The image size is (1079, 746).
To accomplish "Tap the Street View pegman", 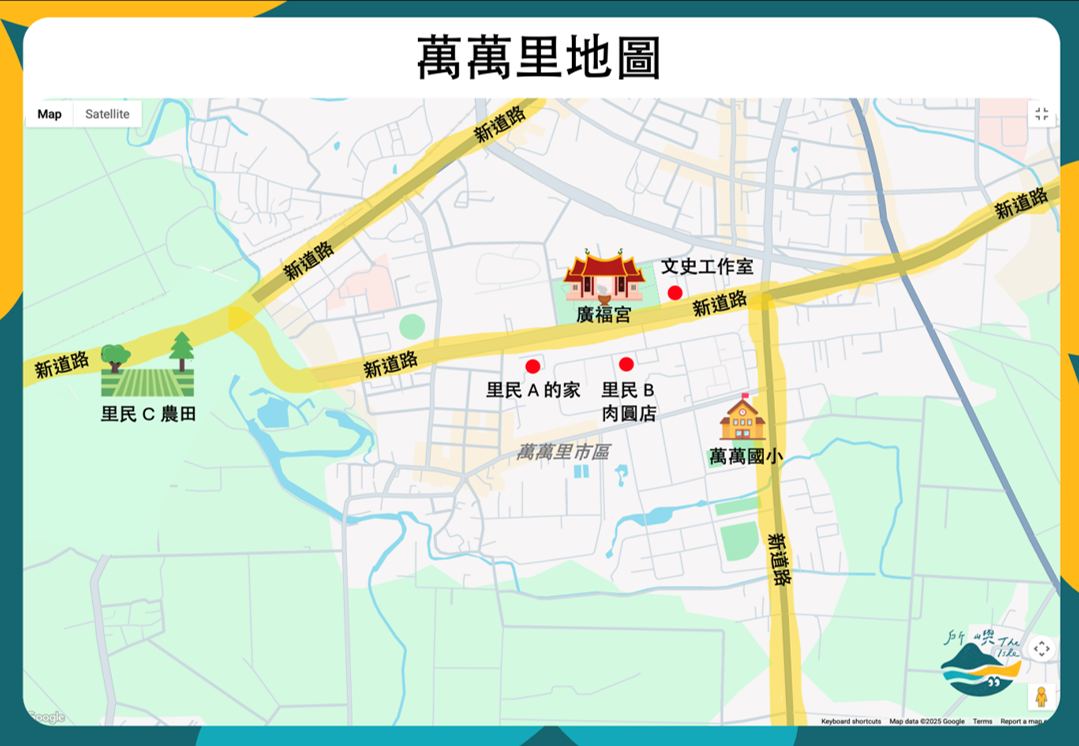I will pyautogui.click(x=1041, y=696).
